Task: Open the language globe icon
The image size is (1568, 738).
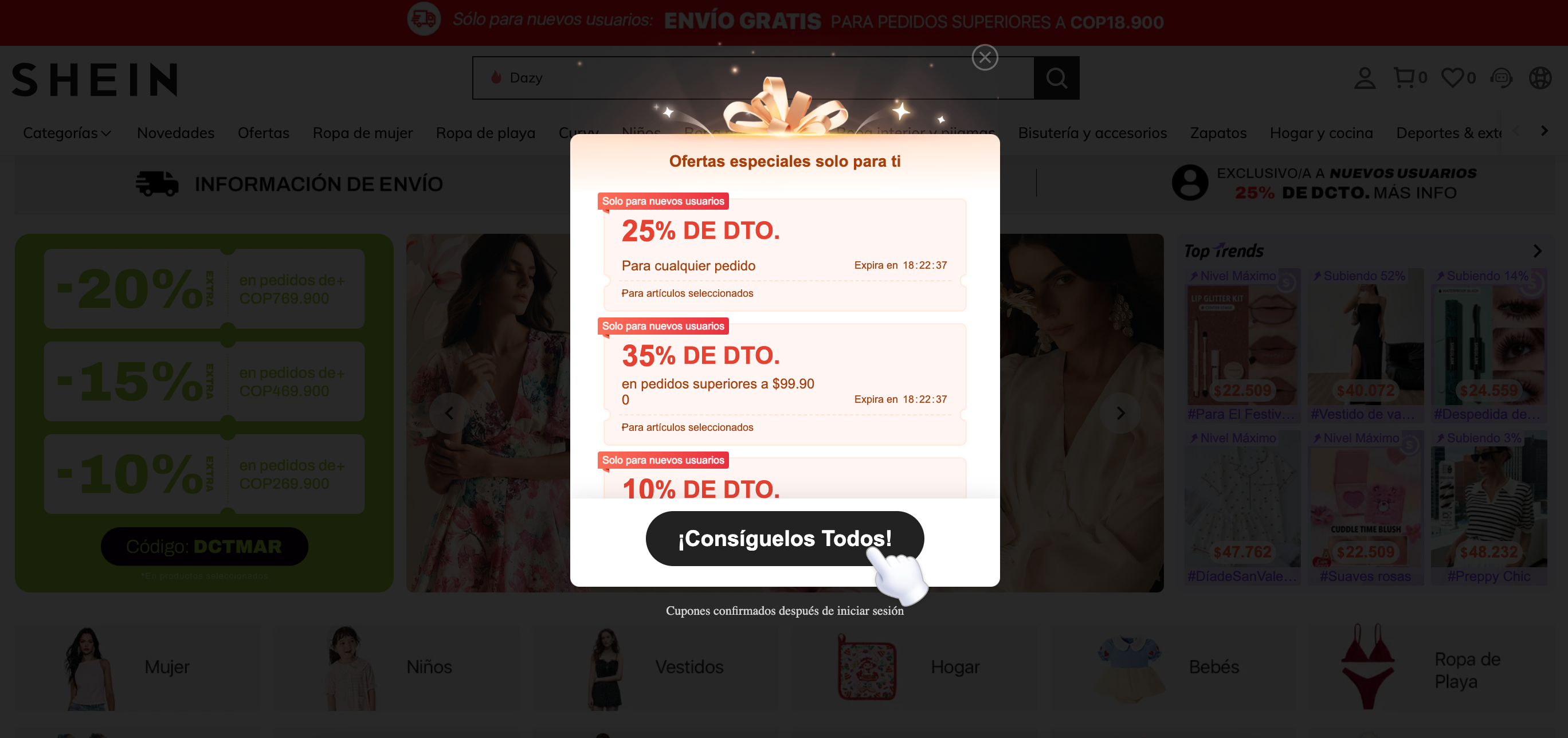Action: pos(1540,78)
